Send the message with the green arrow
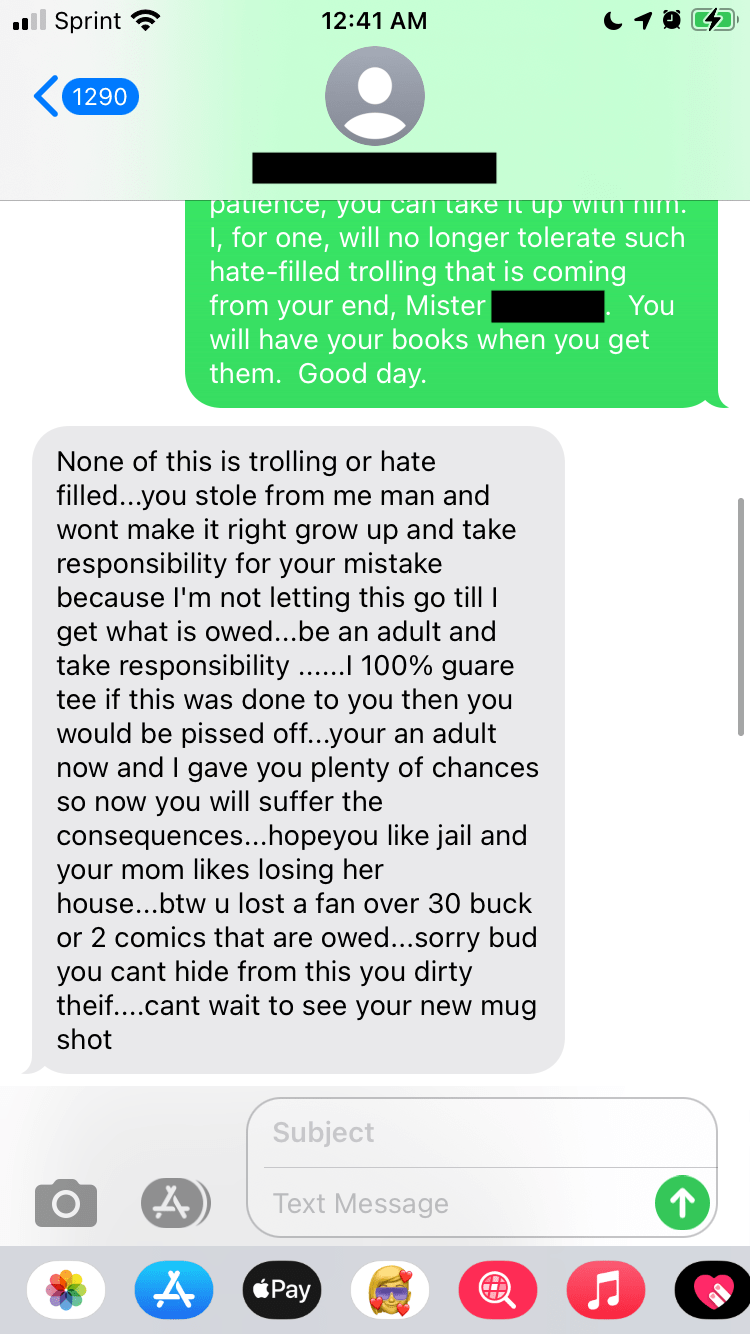750x1334 pixels. [682, 1202]
